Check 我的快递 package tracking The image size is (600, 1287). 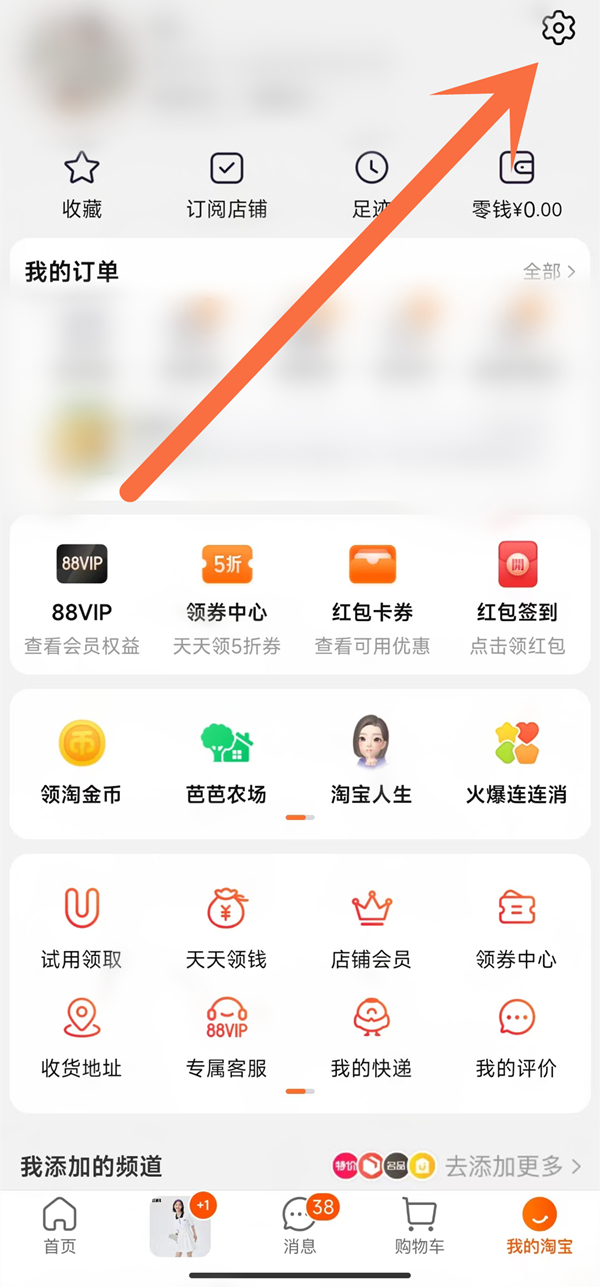[371, 1036]
